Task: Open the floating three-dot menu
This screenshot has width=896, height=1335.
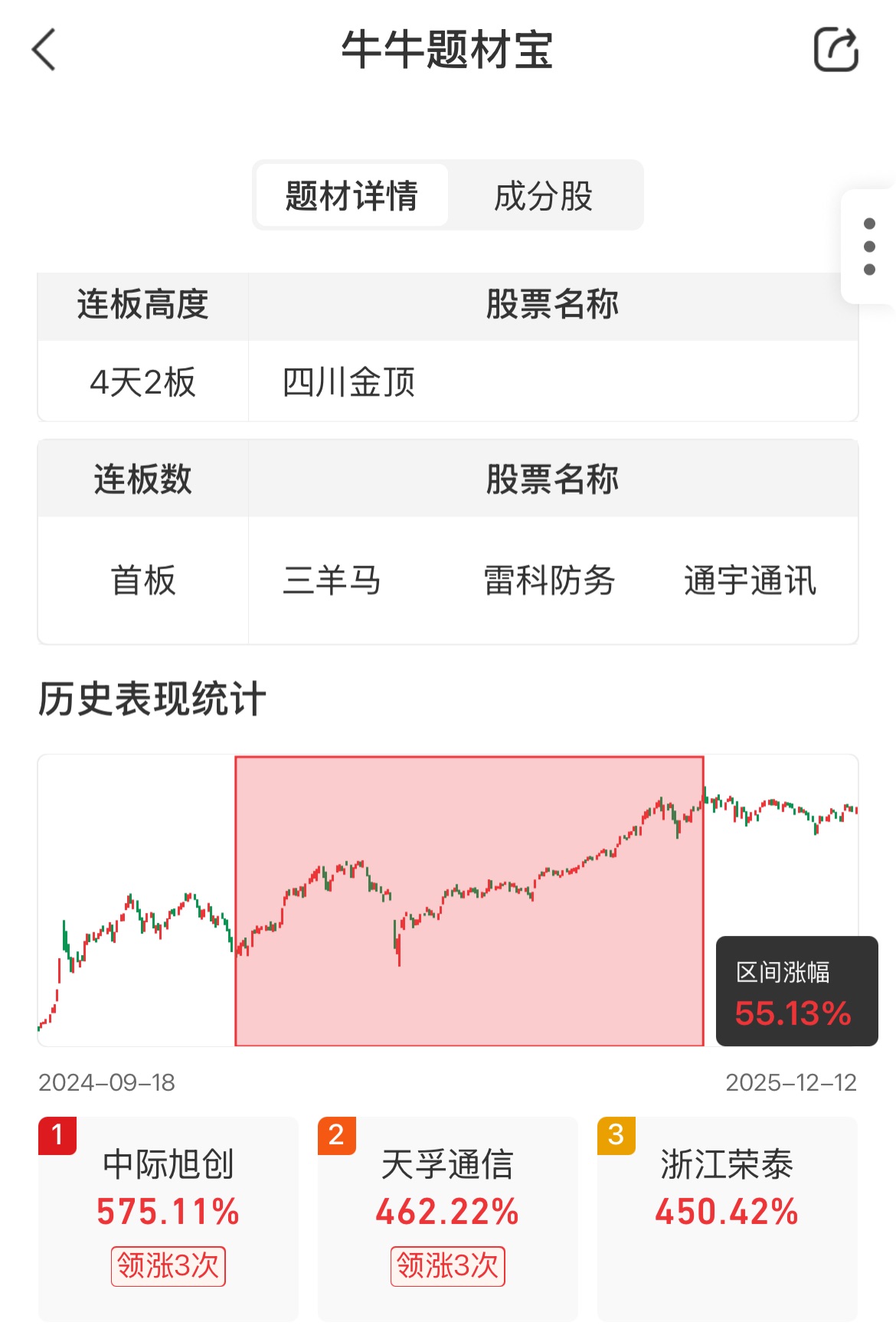Action: point(868,247)
